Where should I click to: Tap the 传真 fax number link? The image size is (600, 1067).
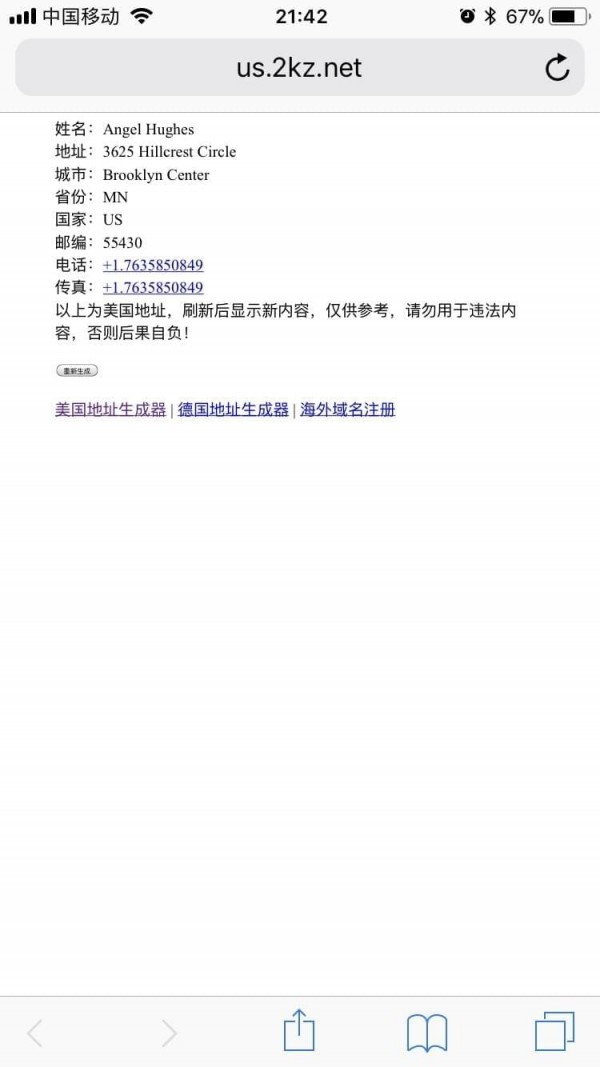pyautogui.click(x=153, y=288)
